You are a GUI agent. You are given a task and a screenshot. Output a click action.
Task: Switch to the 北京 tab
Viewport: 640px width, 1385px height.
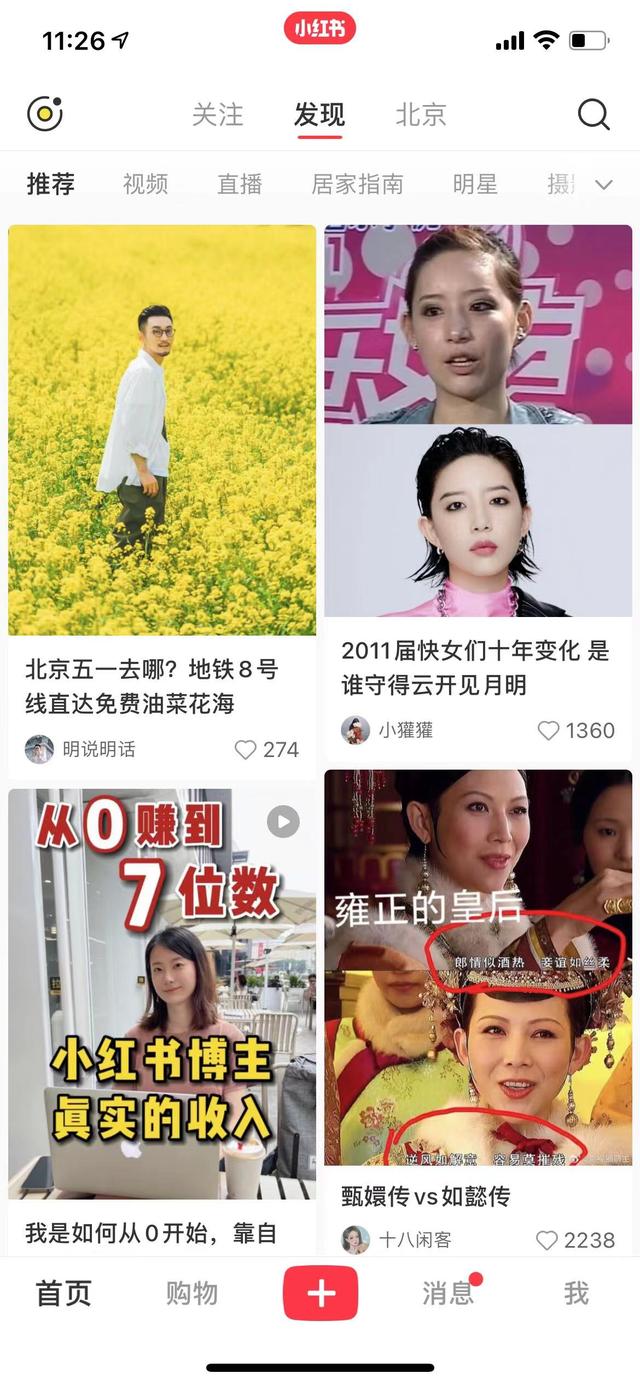coord(420,114)
